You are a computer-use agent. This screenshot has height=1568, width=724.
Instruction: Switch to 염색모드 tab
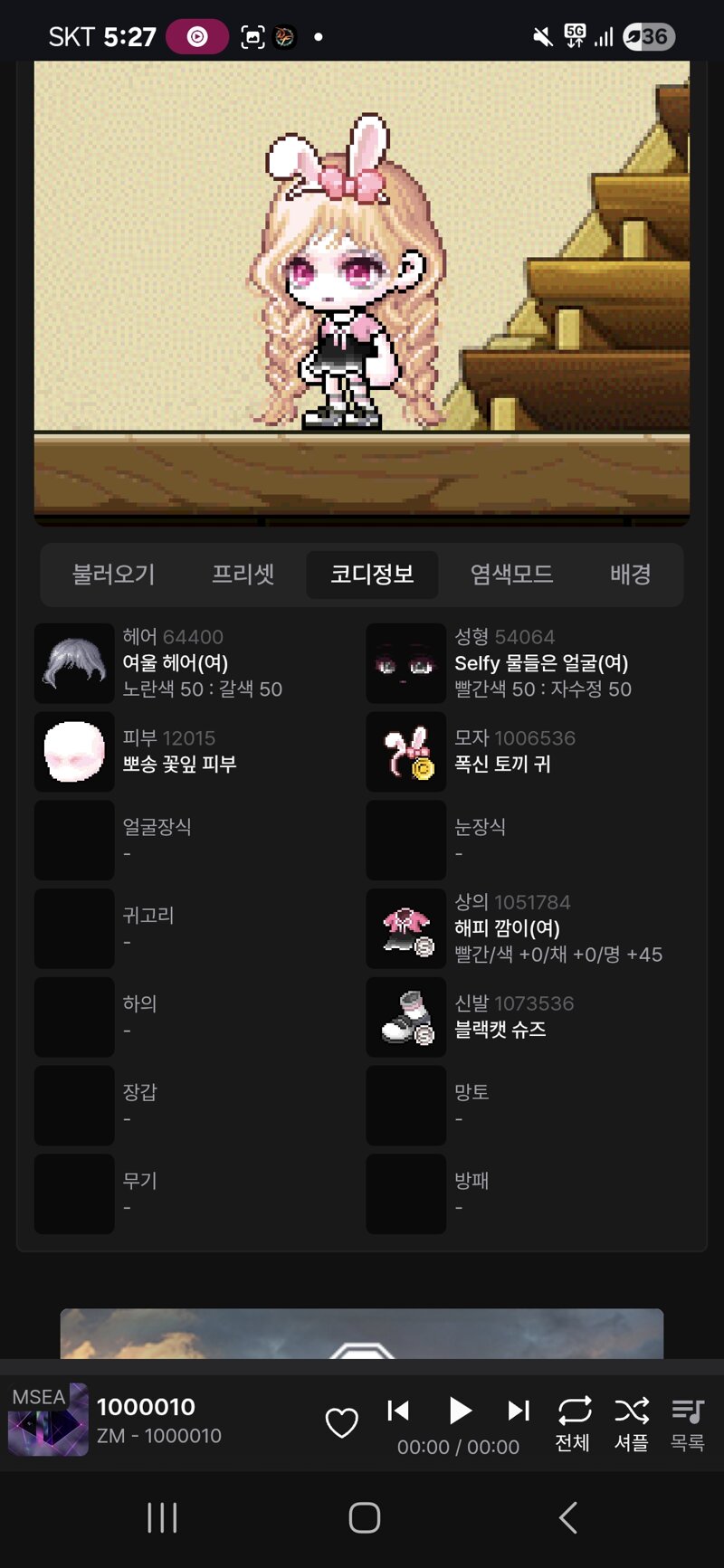511,575
